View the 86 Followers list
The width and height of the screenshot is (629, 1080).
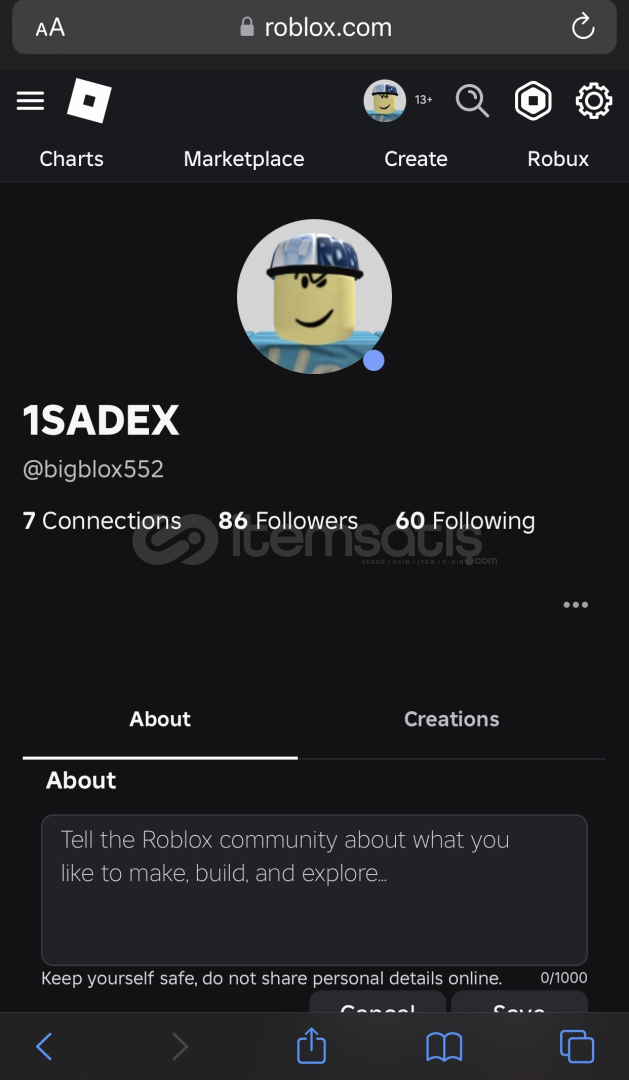[x=288, y=521]
